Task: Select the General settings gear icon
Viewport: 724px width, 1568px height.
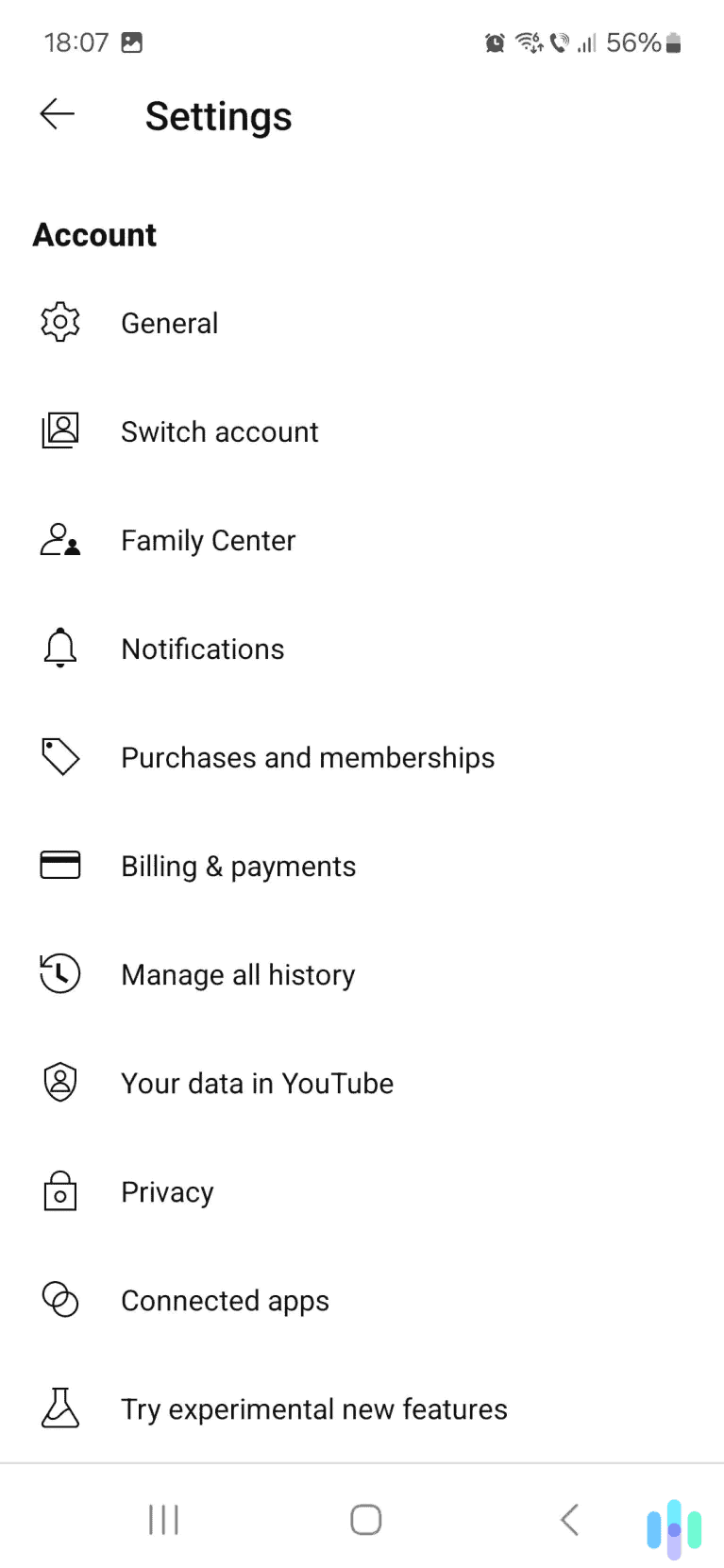Action: [59, 322]
